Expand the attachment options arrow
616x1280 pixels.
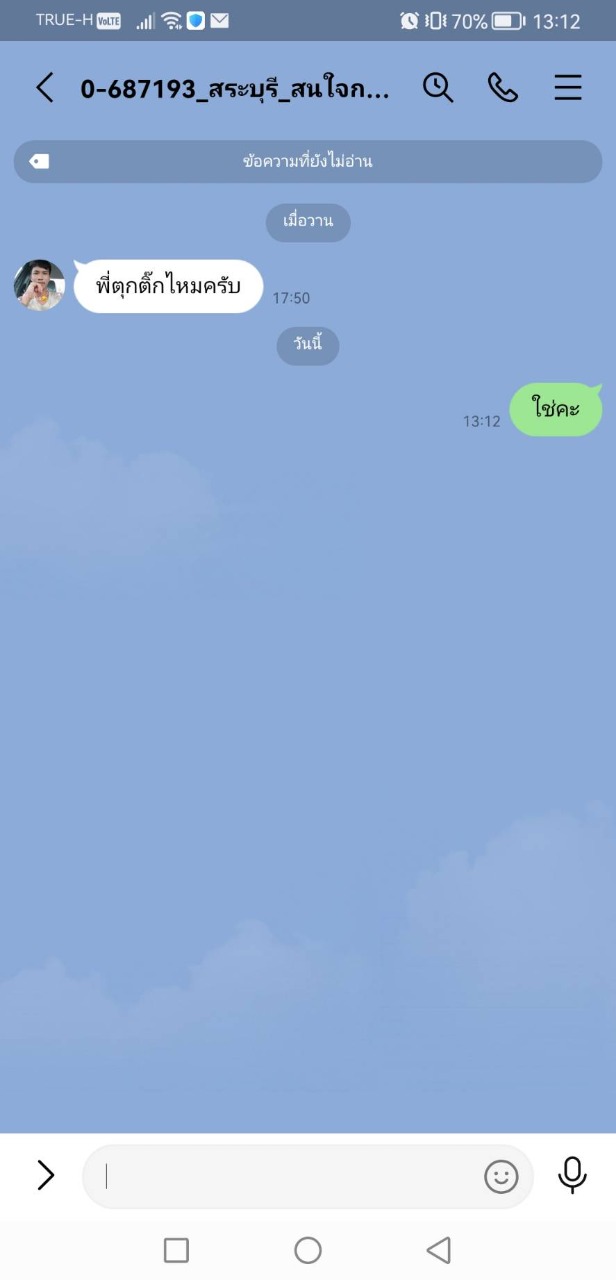(45, 1175)
